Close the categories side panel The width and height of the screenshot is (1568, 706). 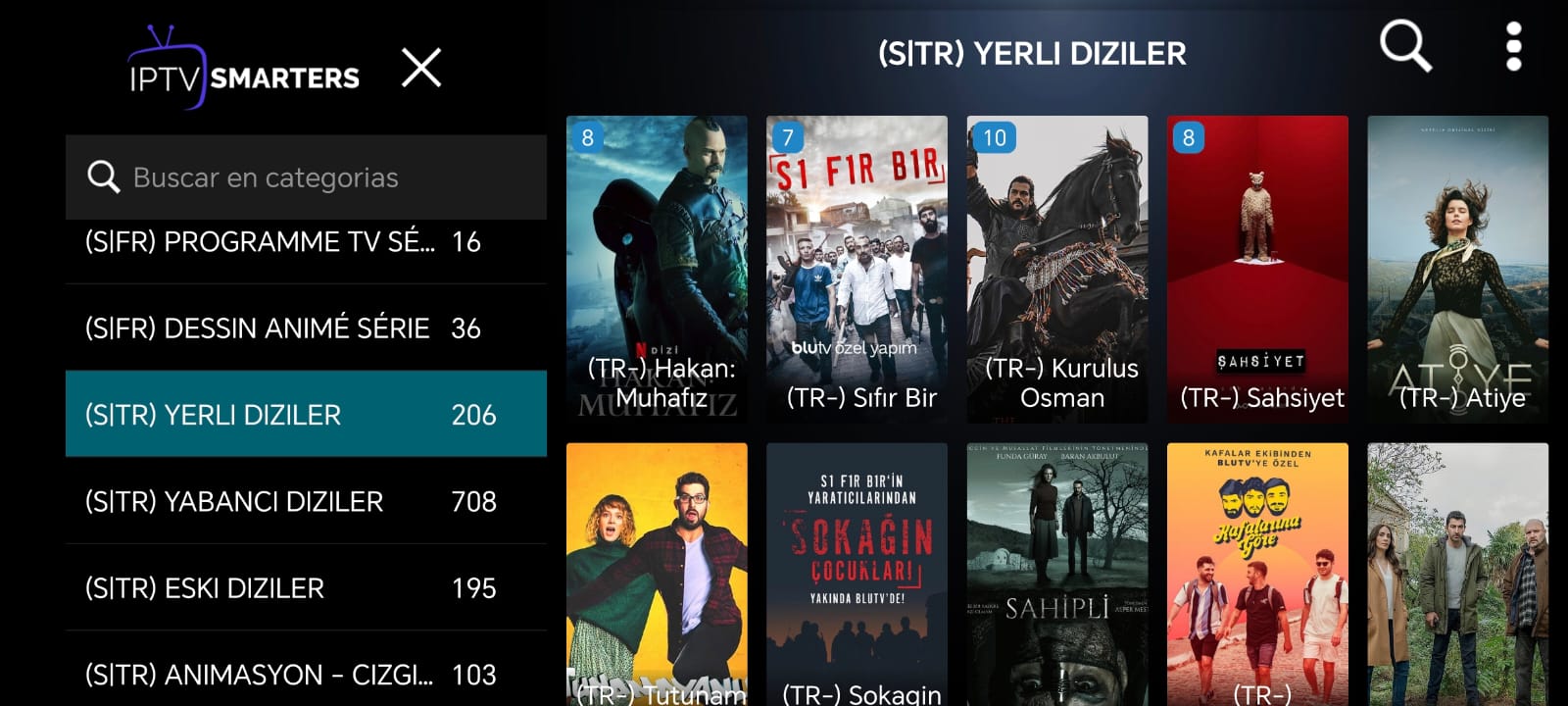click(421, 68)
